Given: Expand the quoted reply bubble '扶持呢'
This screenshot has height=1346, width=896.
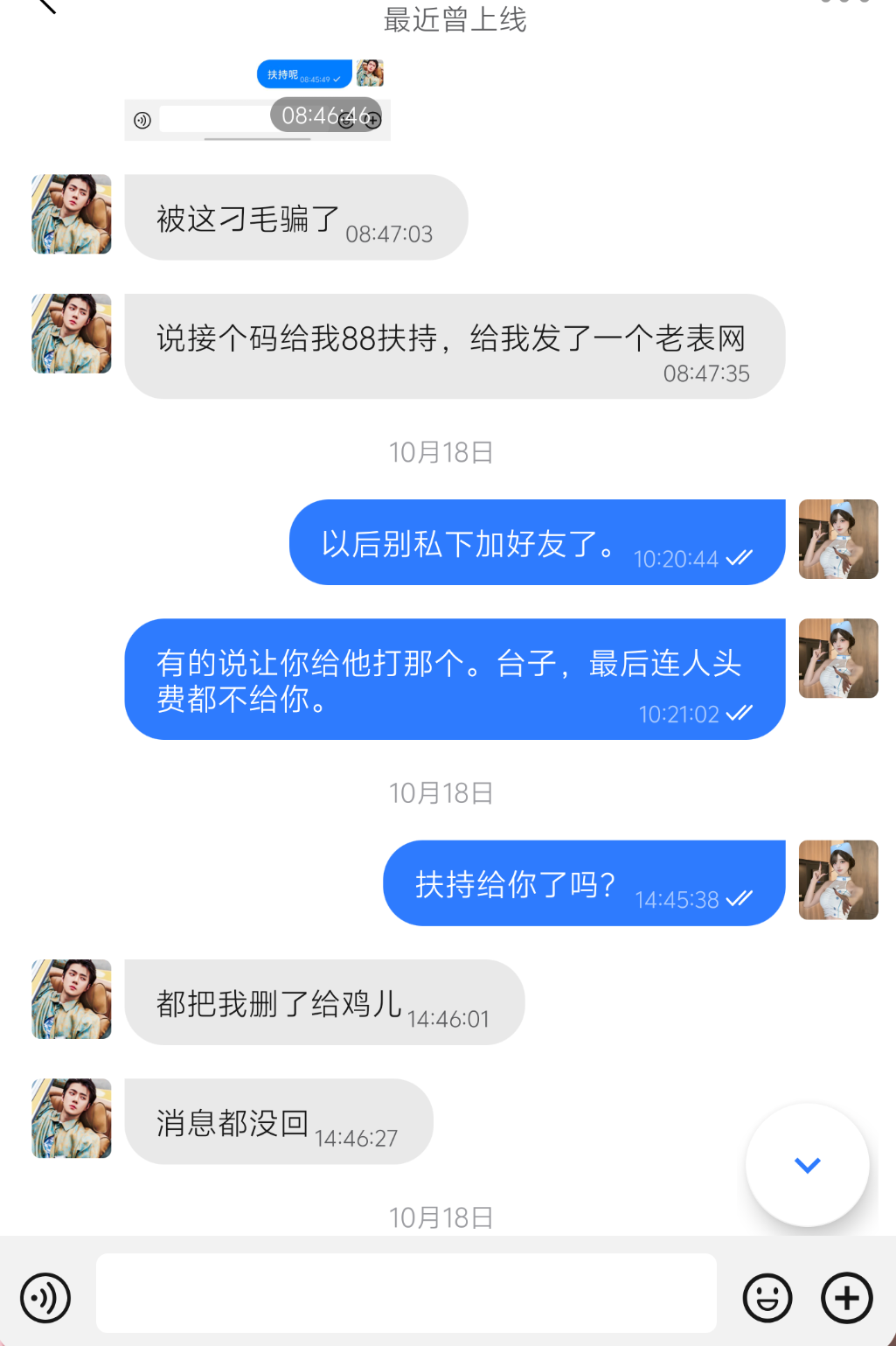Looking at the screenshot, I should [x=302, y=74].
